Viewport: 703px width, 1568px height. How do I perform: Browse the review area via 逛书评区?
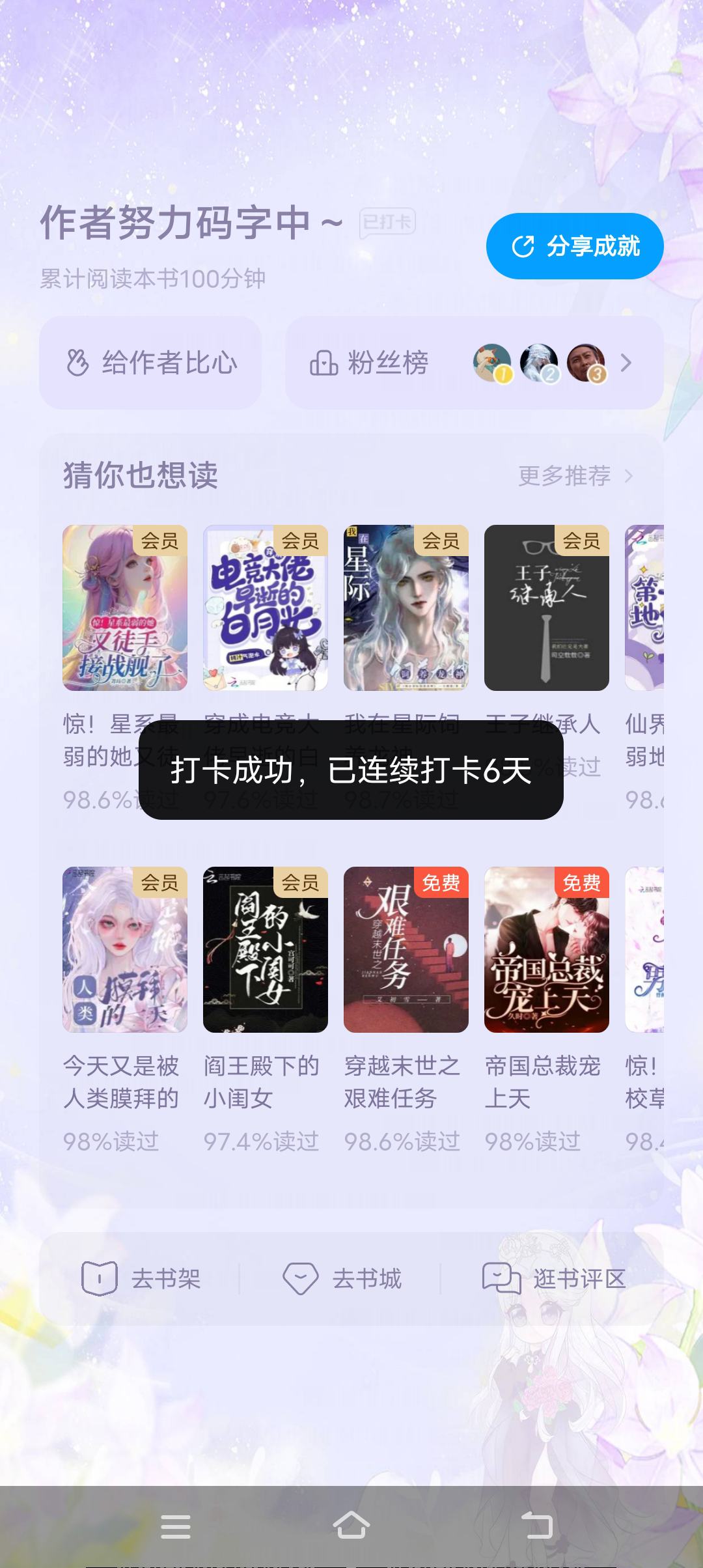[553, 1279]
